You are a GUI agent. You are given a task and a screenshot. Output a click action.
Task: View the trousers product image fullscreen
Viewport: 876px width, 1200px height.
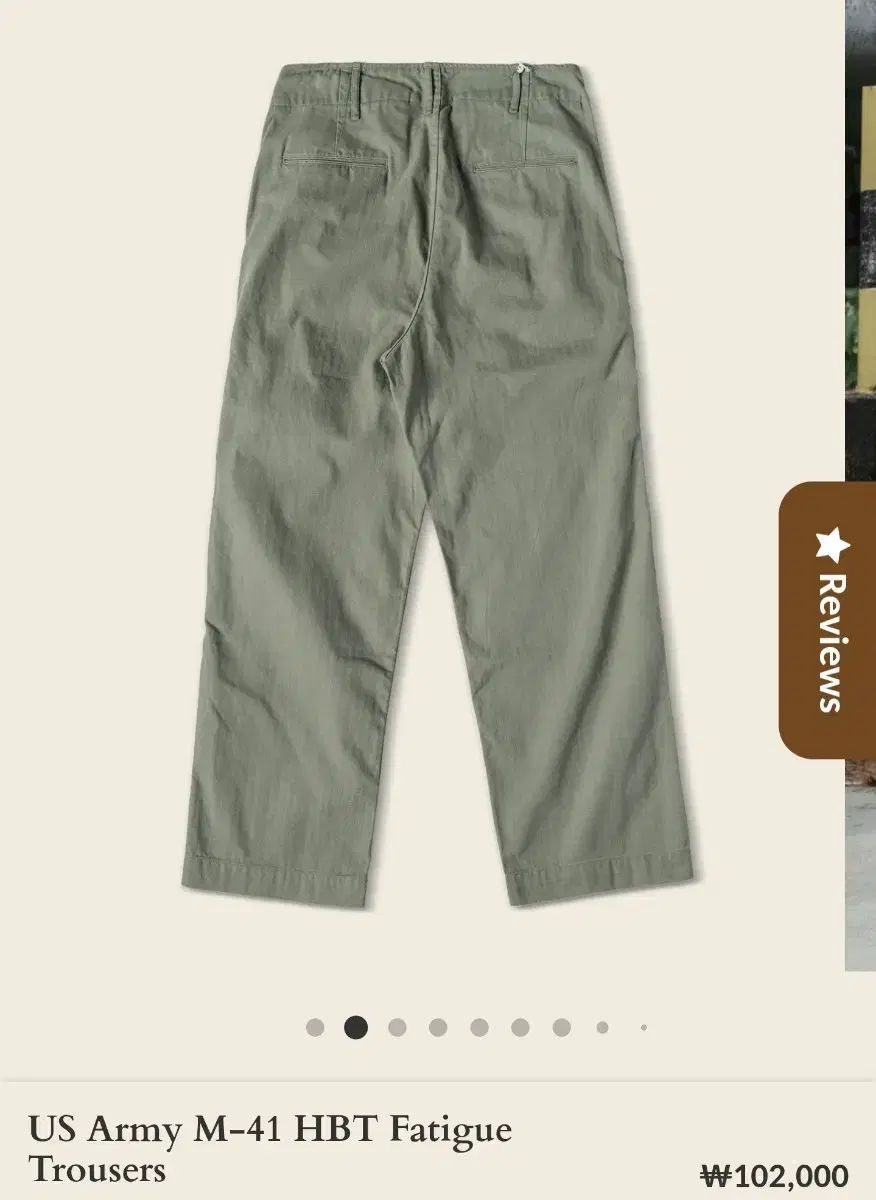point(438,480)
